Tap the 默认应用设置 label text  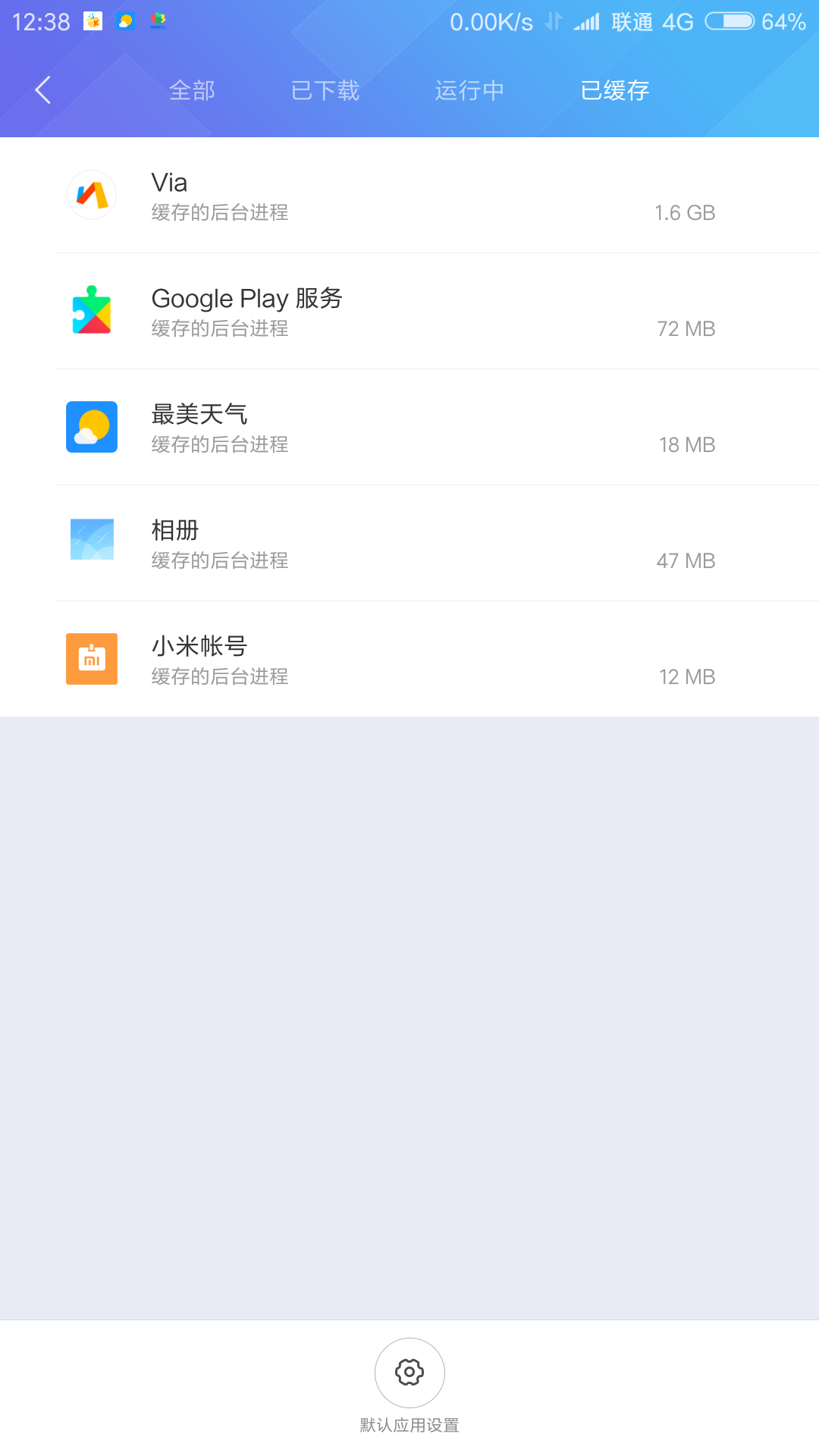(409, 1424)
